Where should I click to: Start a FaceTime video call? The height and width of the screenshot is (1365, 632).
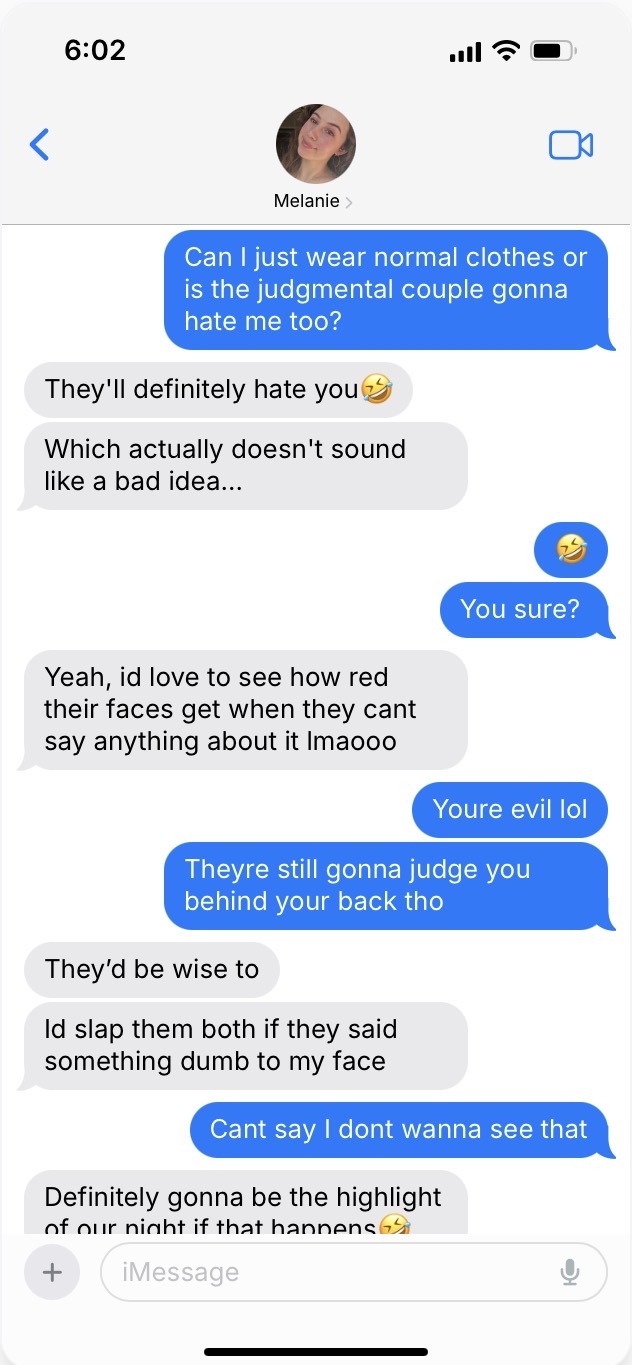(x=571, y=145)
